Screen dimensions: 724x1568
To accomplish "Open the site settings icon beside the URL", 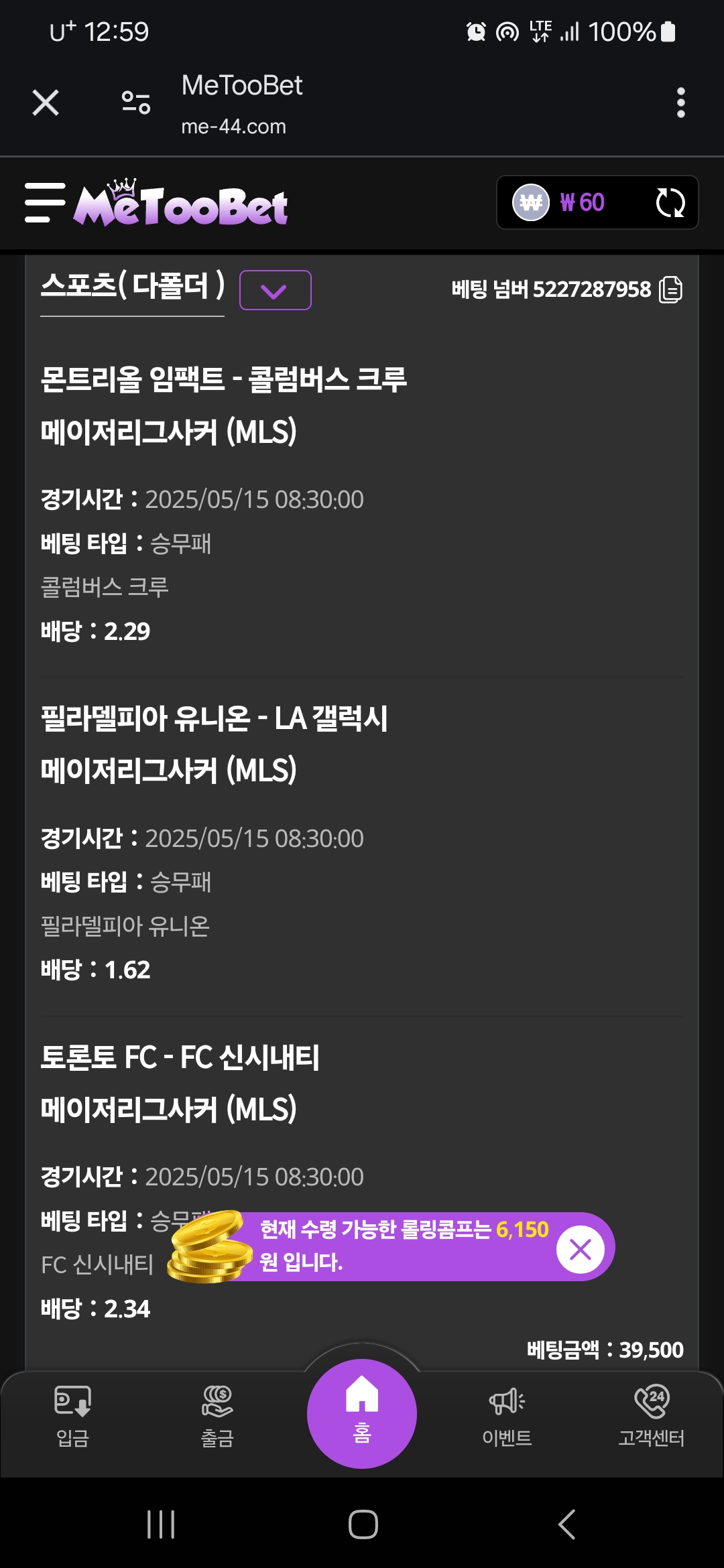I will point(136,103).
